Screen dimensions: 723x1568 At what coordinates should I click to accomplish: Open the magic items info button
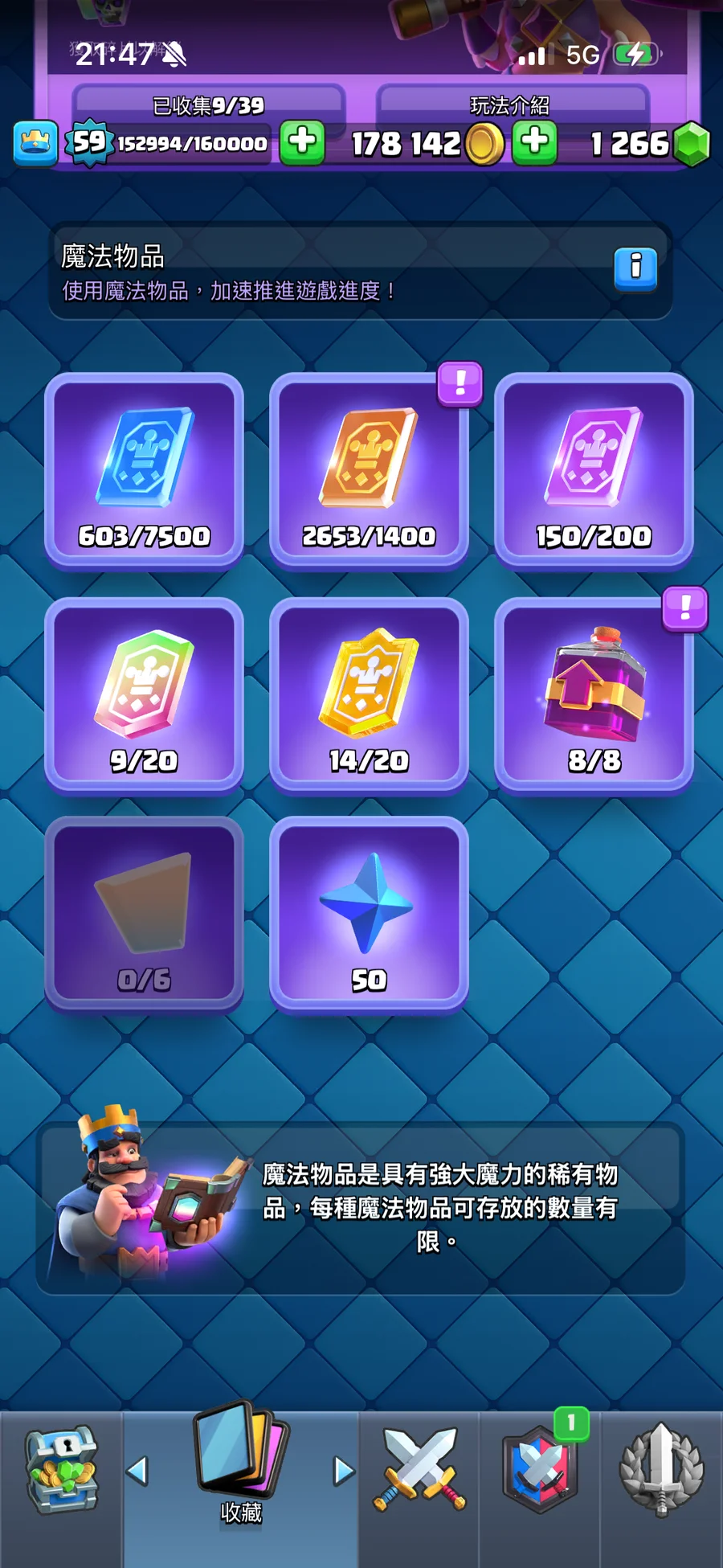[635, 268]
